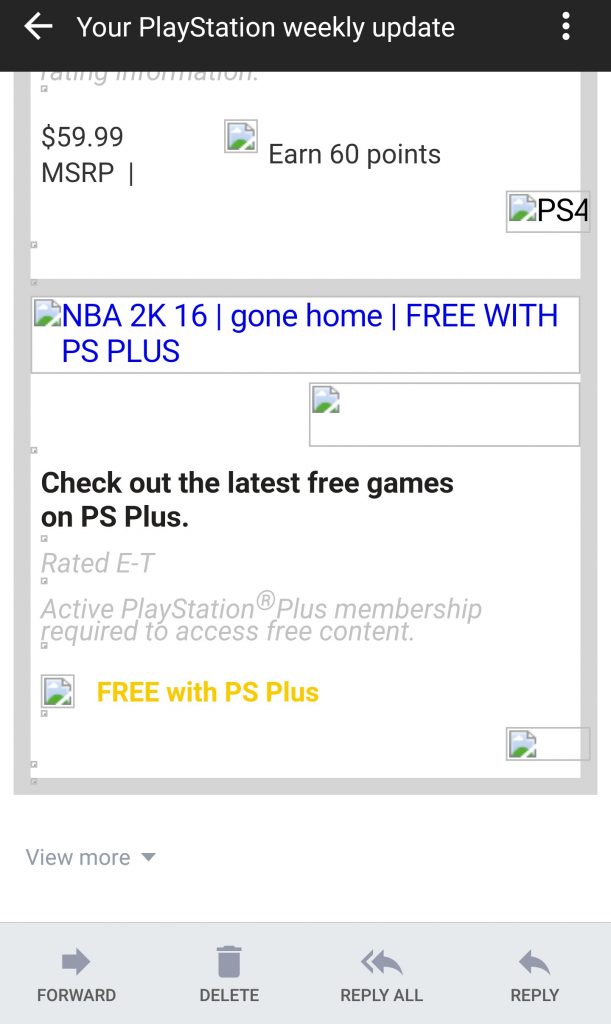
Task: Reply all to this email
Action: [x=381, y=975]
